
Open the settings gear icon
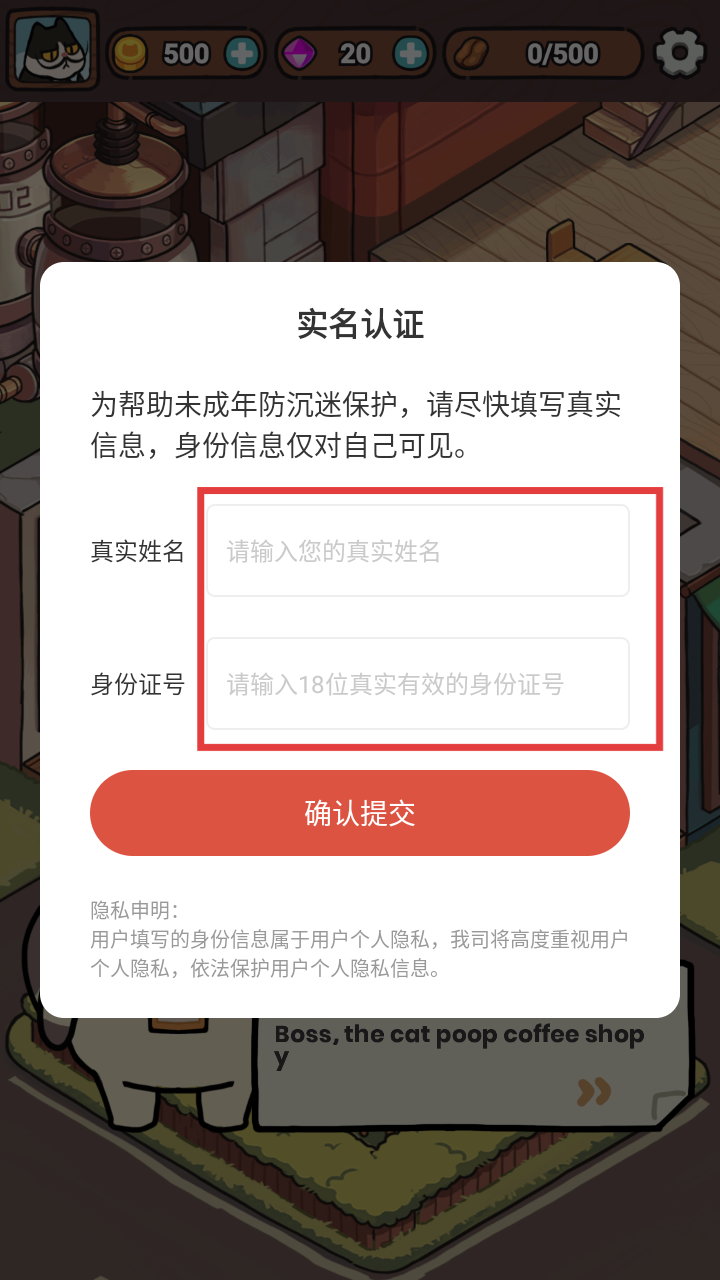pyautogui.click(x=680, y=52)
